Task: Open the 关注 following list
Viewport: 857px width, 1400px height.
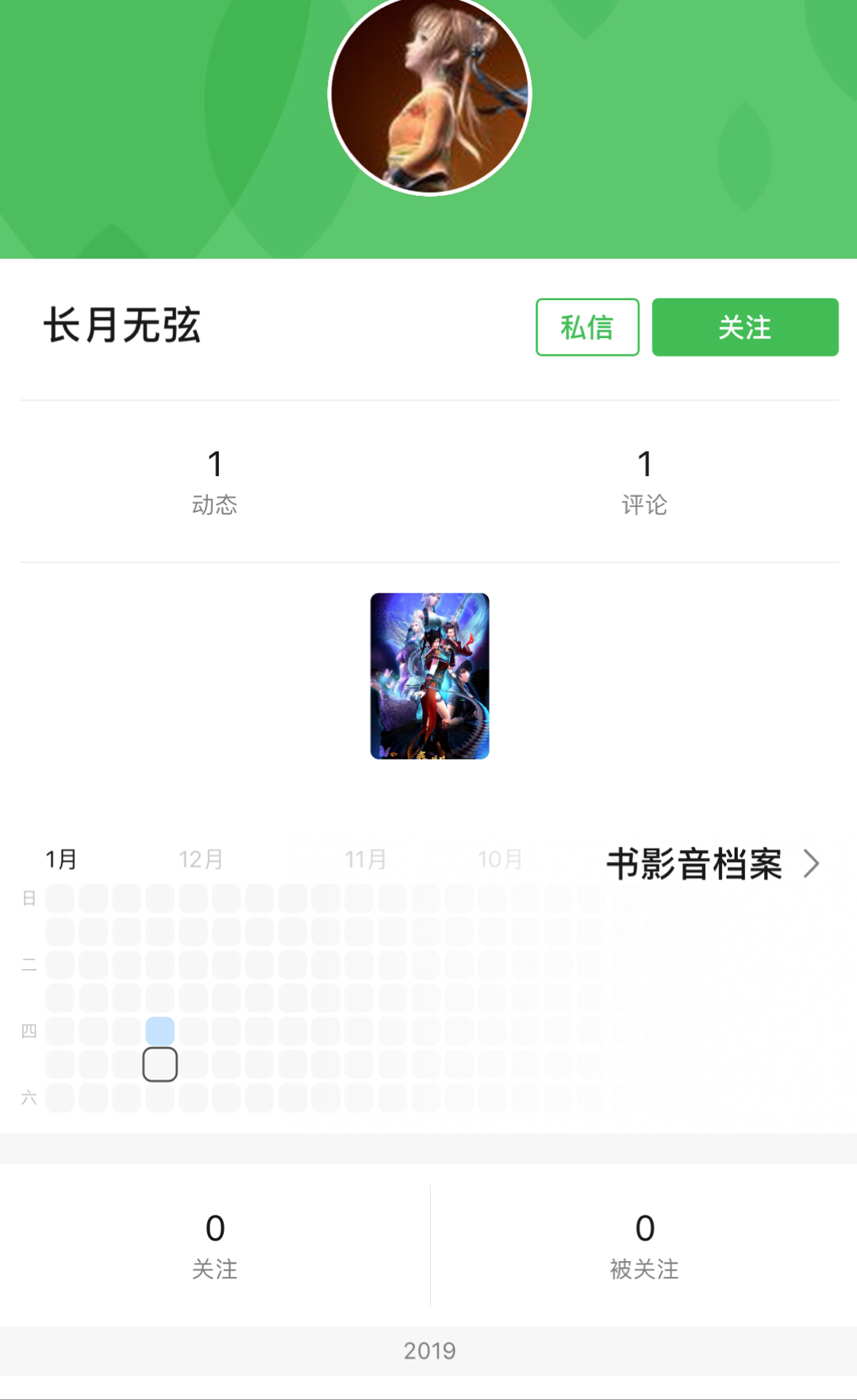Action: coord(214,1244)
